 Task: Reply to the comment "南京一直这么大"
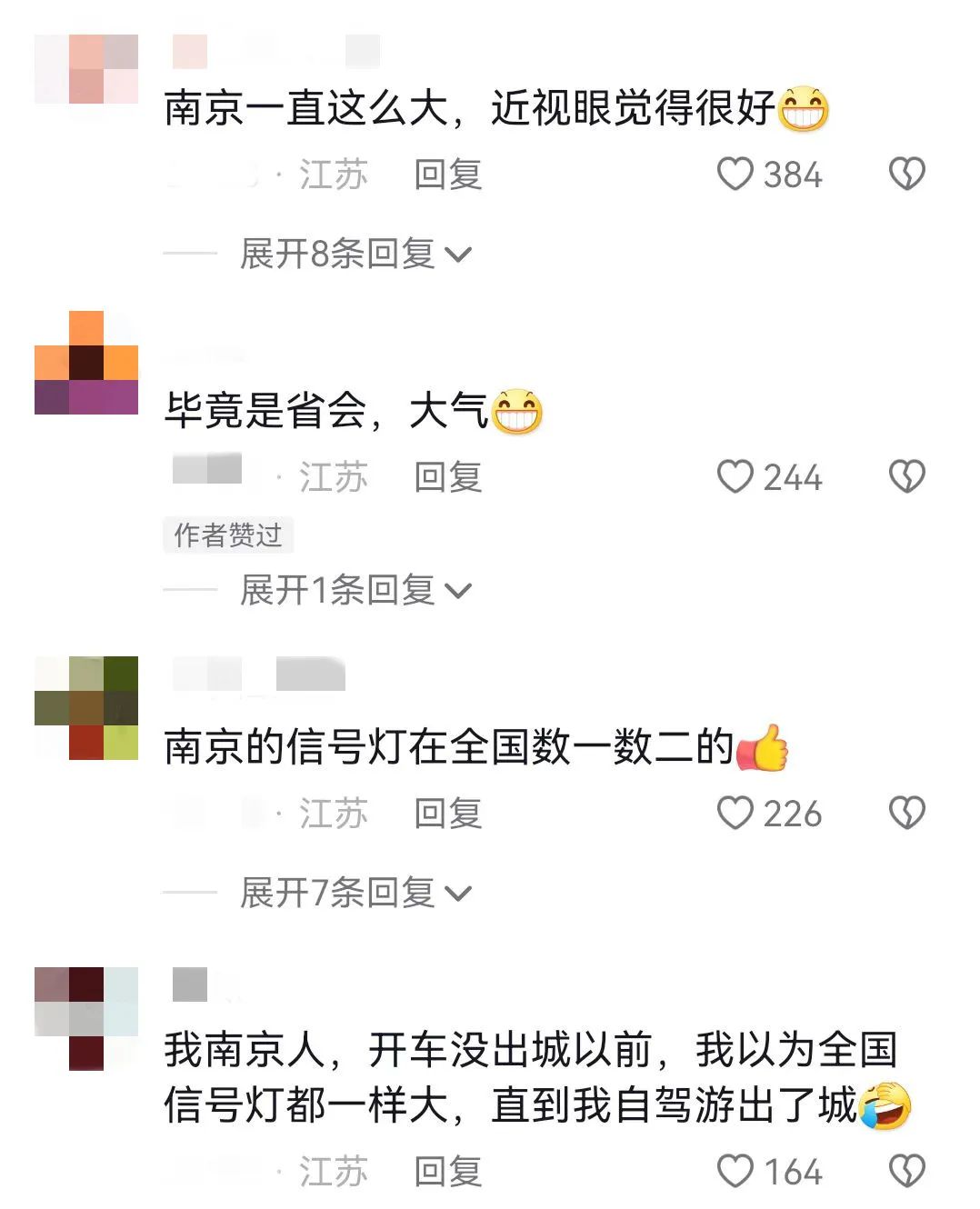pos(447,175)
